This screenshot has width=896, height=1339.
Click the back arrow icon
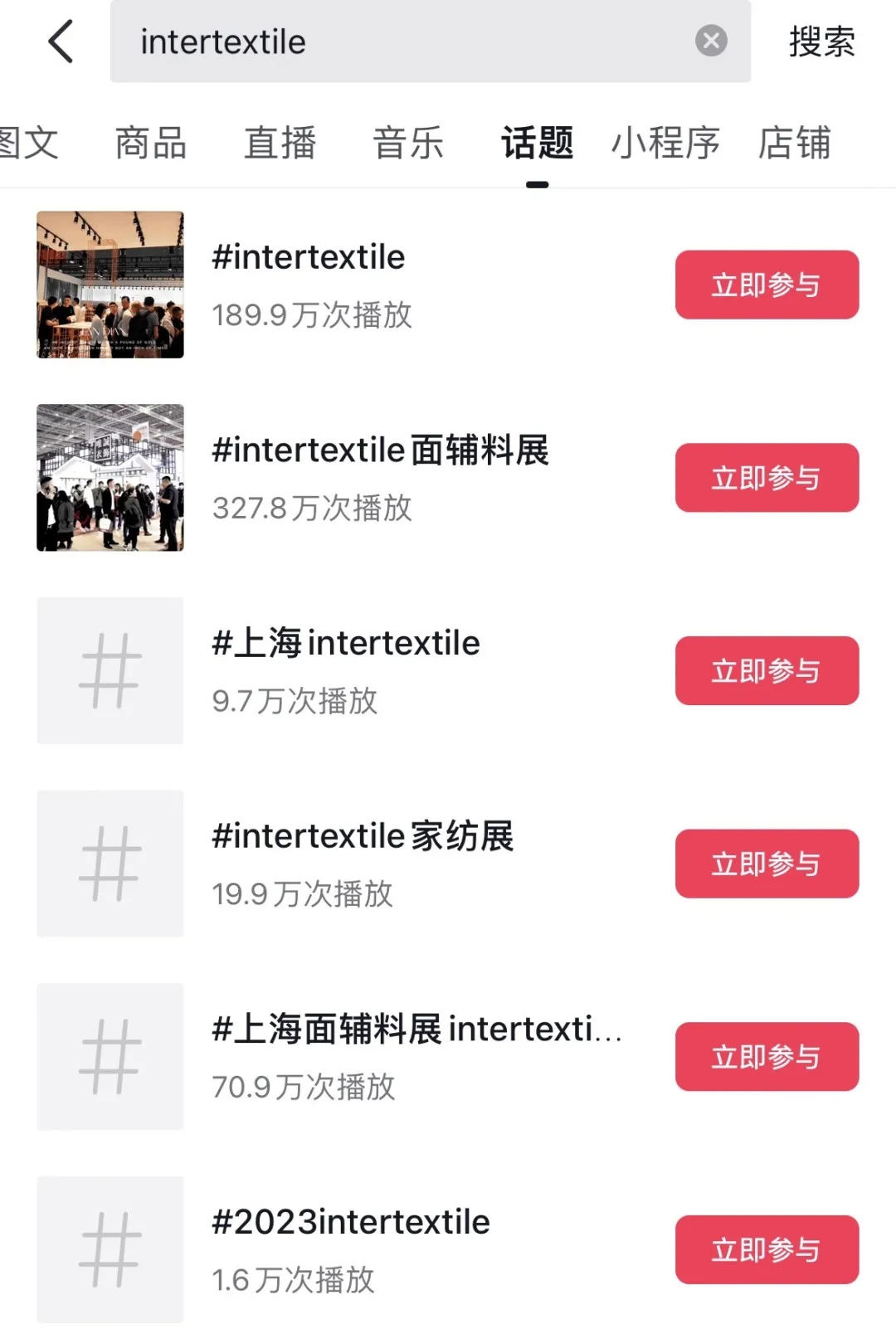coord(59,41)
